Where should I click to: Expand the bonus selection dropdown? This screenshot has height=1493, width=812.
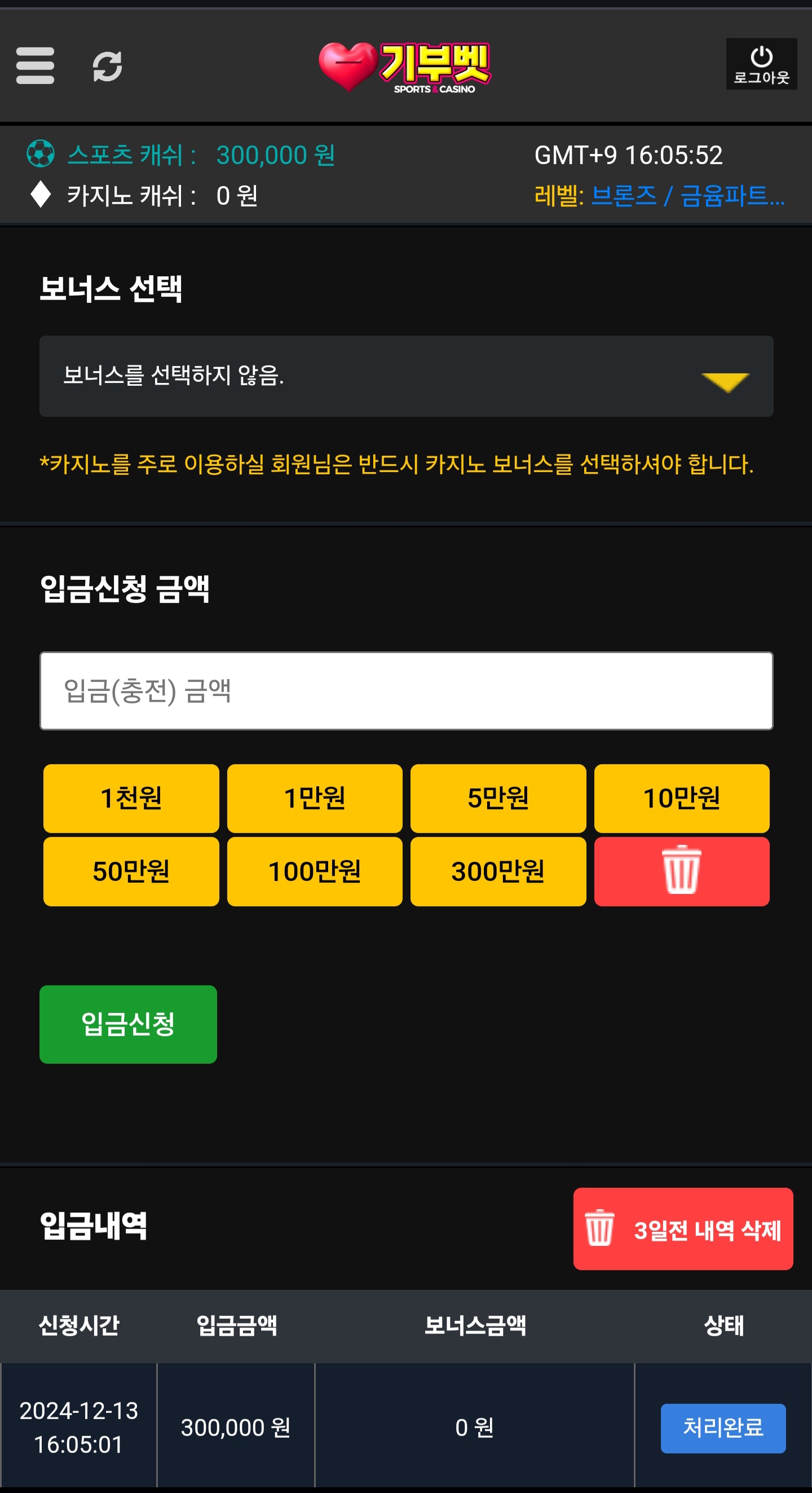tap(405, 376)
